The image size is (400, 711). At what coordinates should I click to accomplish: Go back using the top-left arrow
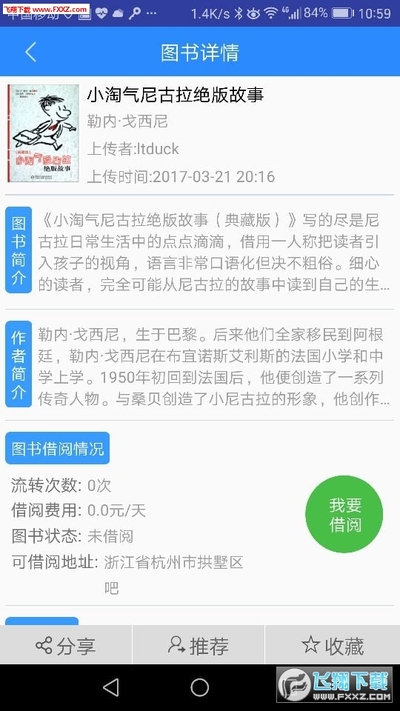[x=30, y=52]
